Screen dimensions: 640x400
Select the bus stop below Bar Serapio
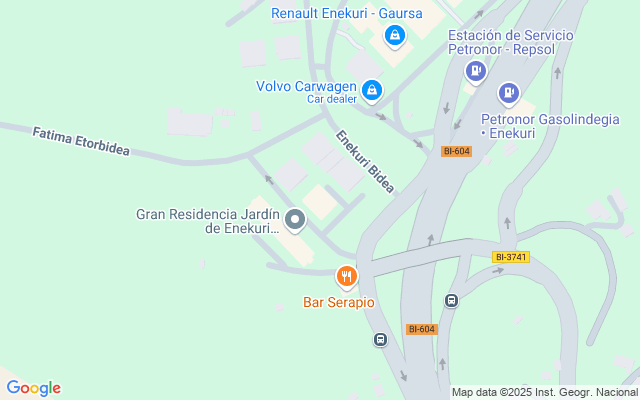381,339
